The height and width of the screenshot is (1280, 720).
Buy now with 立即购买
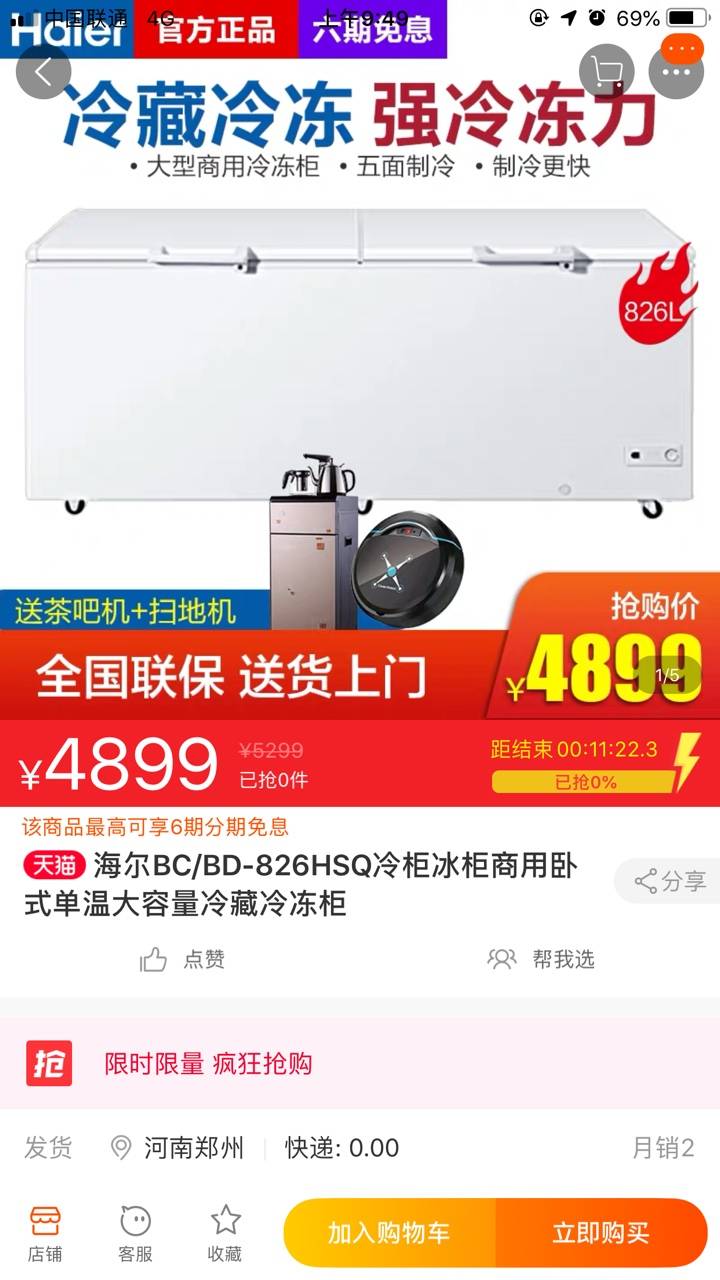pyautogui.click(x=601, y=1233)
